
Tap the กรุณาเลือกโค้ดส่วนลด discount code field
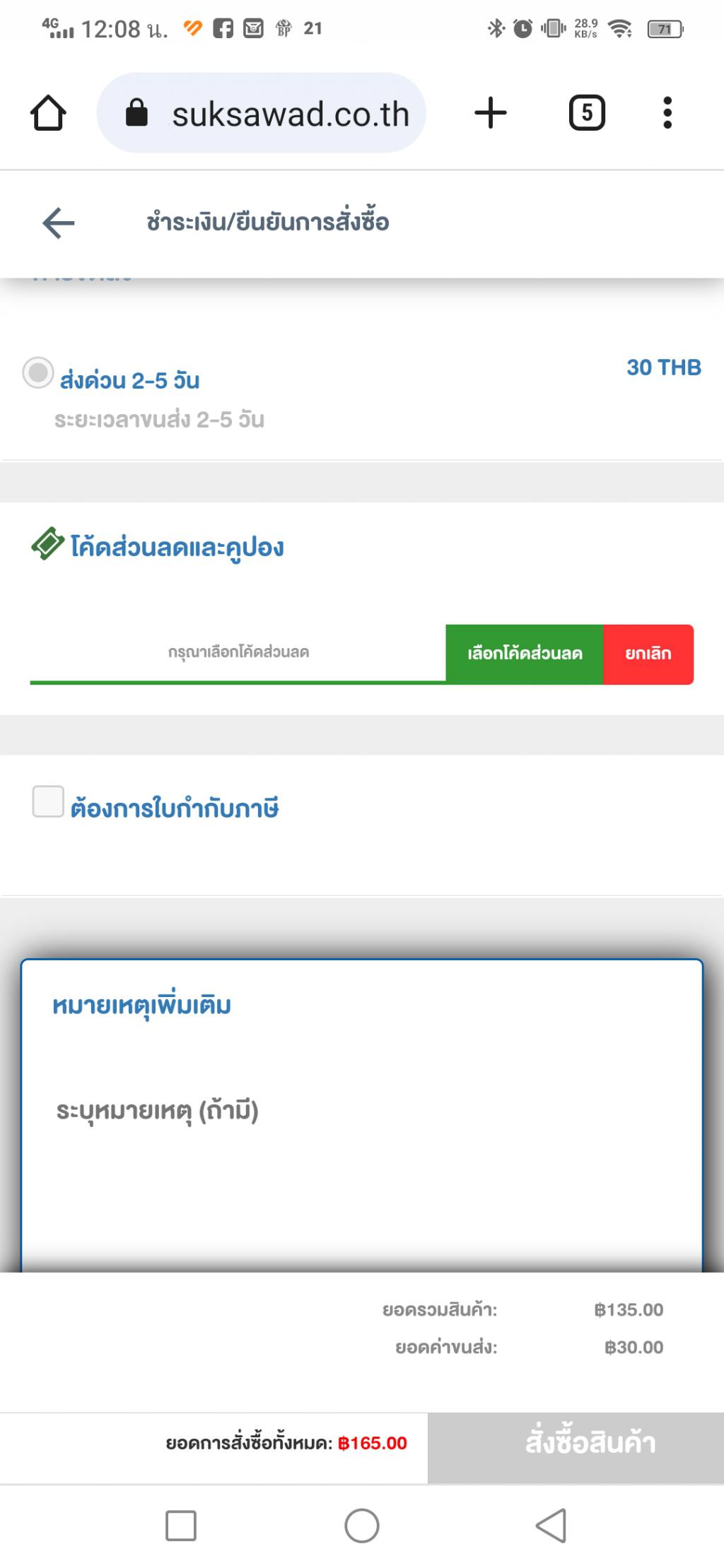tap(238, 652)
